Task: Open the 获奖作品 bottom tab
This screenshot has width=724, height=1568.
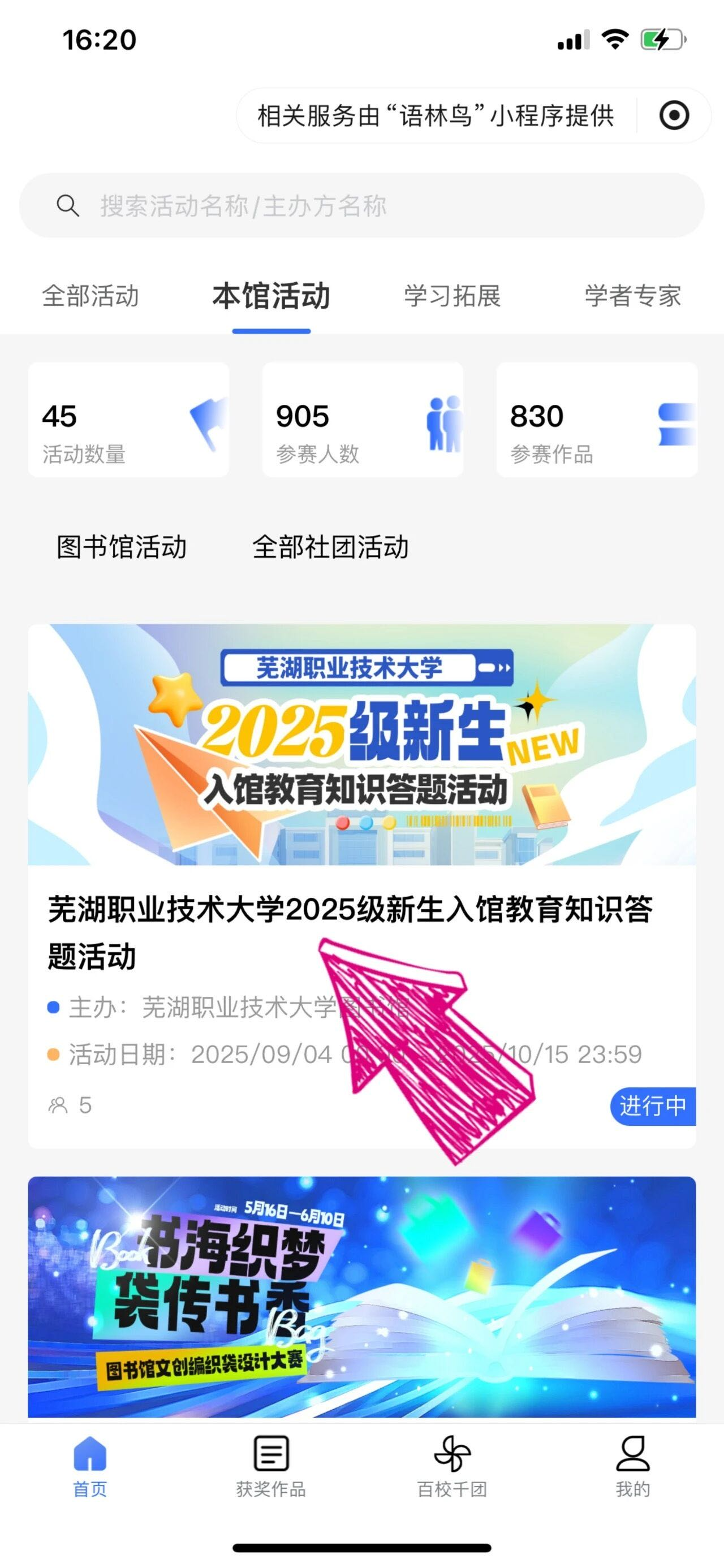Action: [x=271, y=1467]
